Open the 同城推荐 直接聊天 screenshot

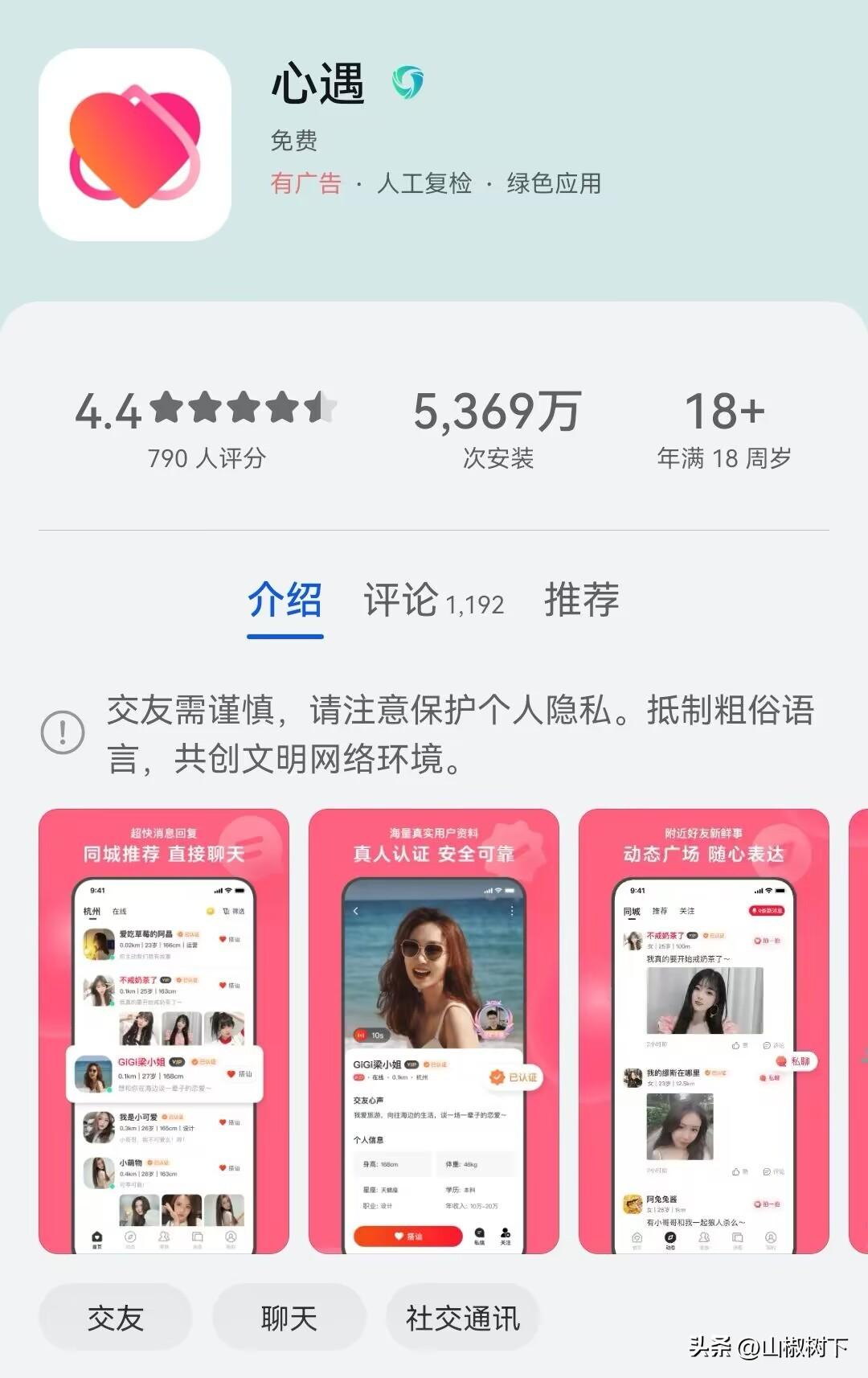click(164, 1031)
